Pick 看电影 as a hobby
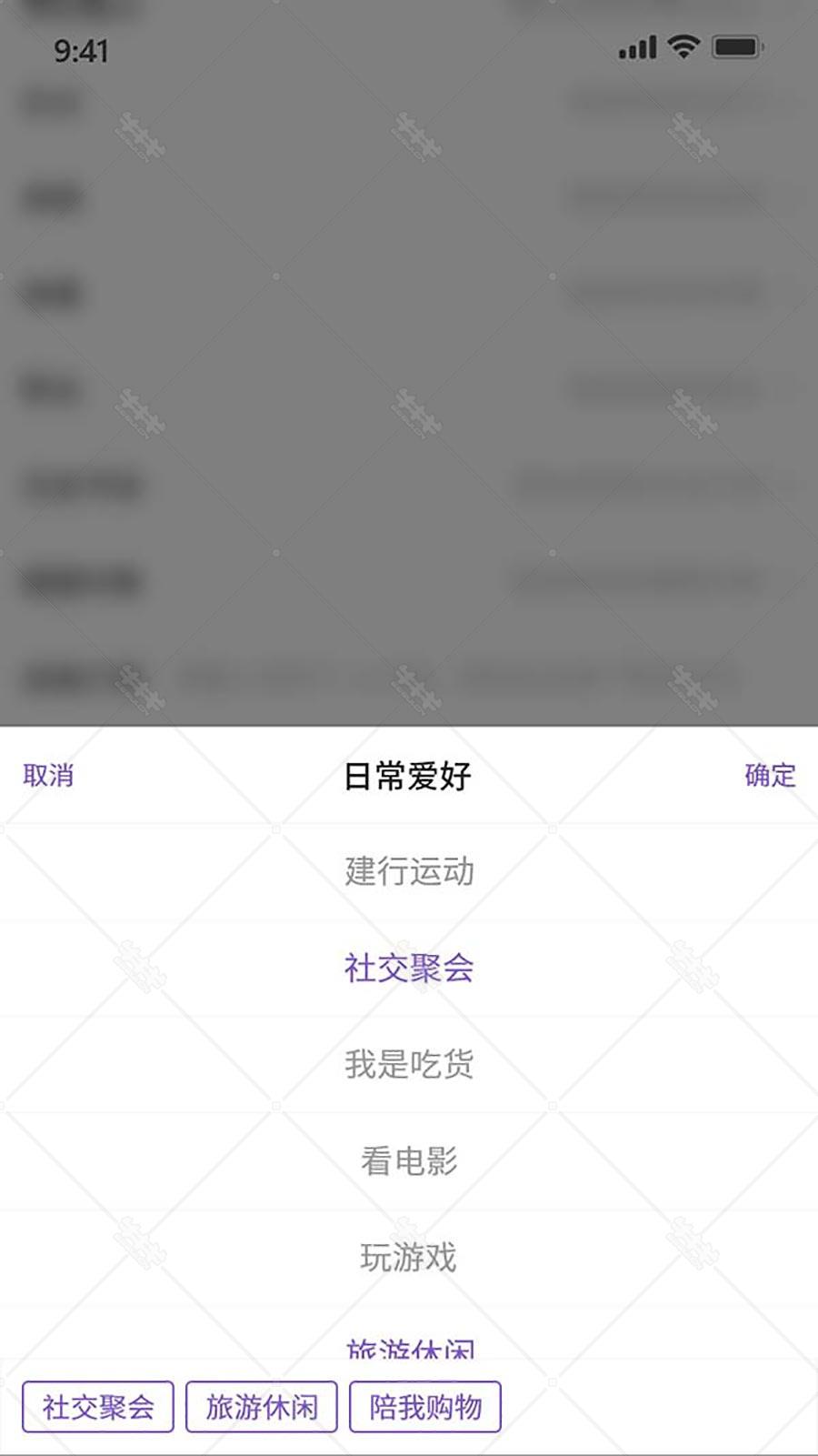 (x=409, y=1161)
